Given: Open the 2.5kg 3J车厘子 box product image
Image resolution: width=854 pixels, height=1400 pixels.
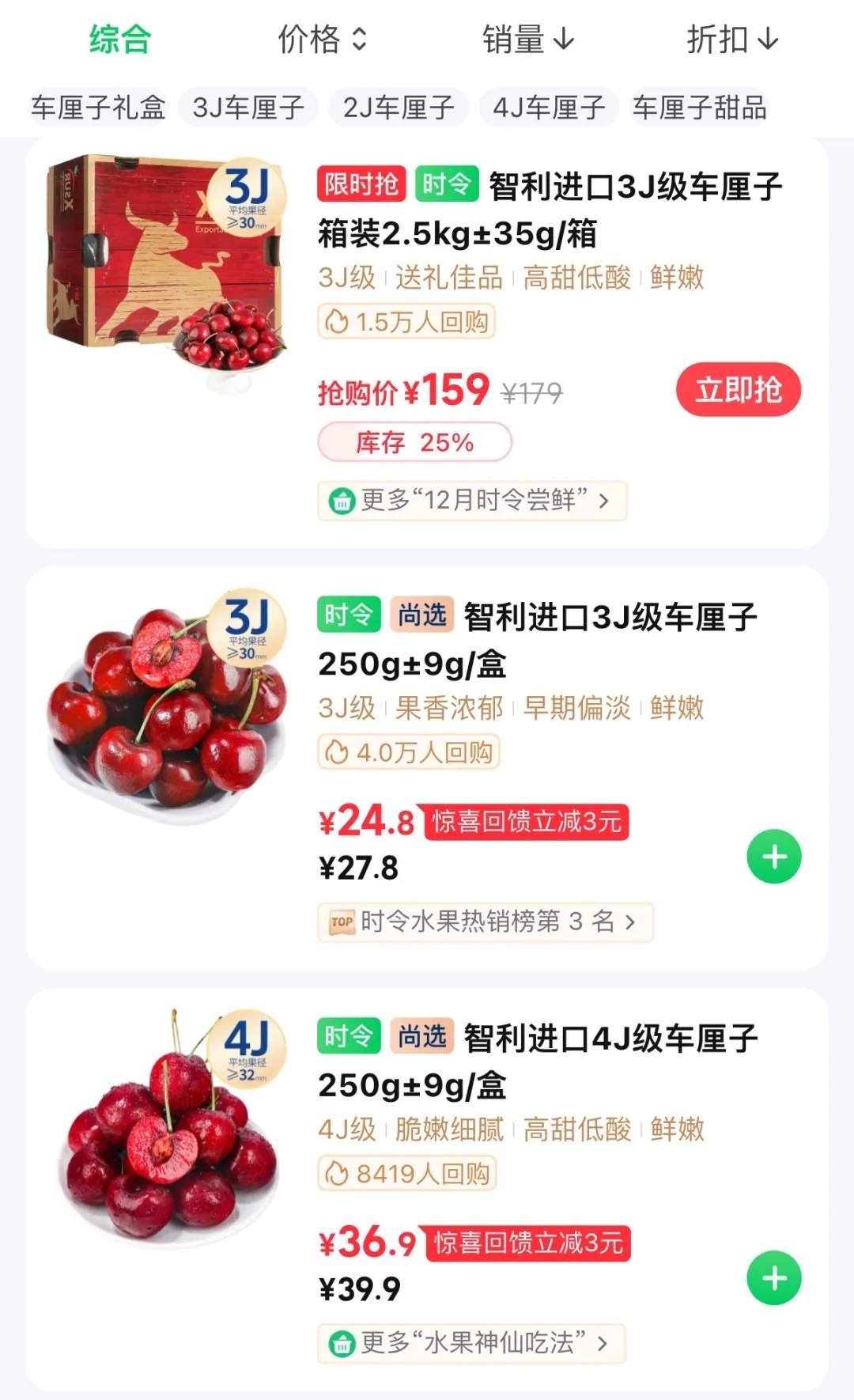Looking at the screenshot, I should pyautogui.click(x=166, y=269).
